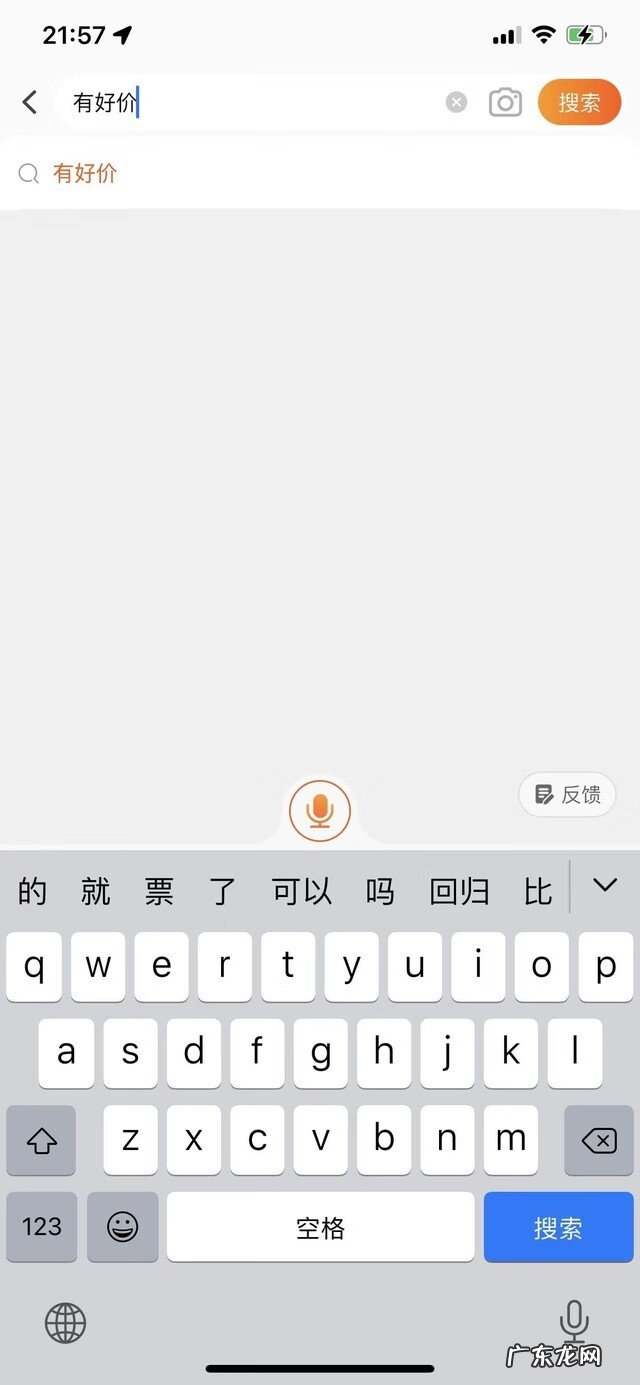The width and height of the screenshot is (640, 1385).
Task: Open camera image search
Action: [x=505, y=102]
